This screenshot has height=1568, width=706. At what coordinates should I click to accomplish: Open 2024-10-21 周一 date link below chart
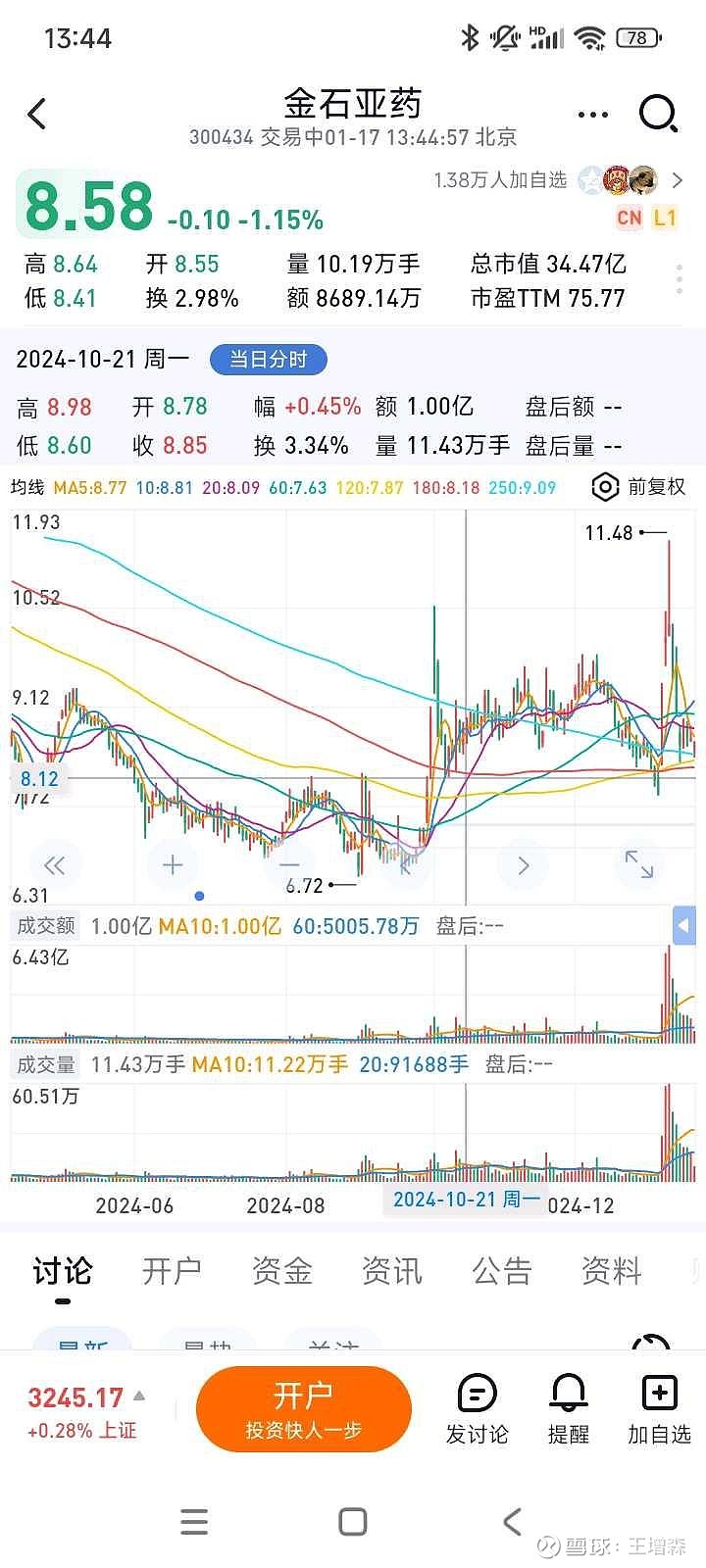pyautogui.click(x=466, y=1200)
